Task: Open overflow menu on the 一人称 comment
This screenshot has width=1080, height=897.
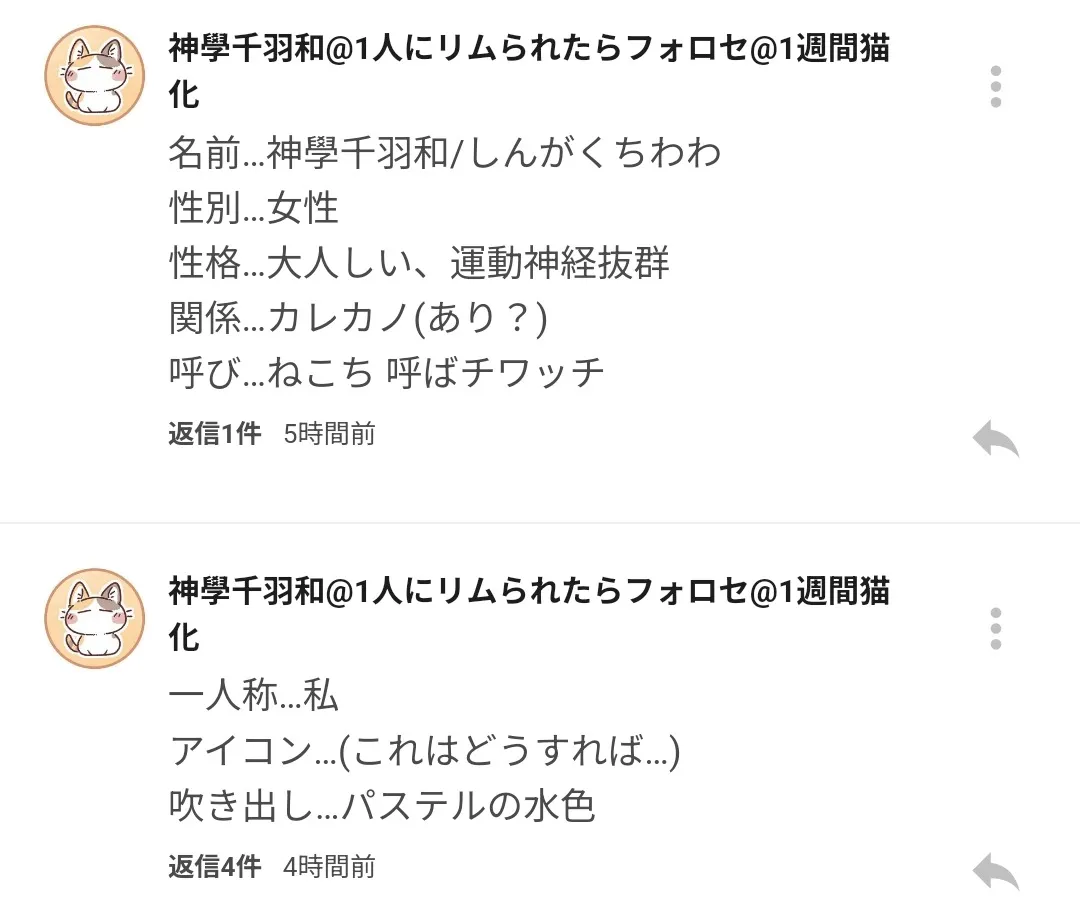Action: coord(995,628)
